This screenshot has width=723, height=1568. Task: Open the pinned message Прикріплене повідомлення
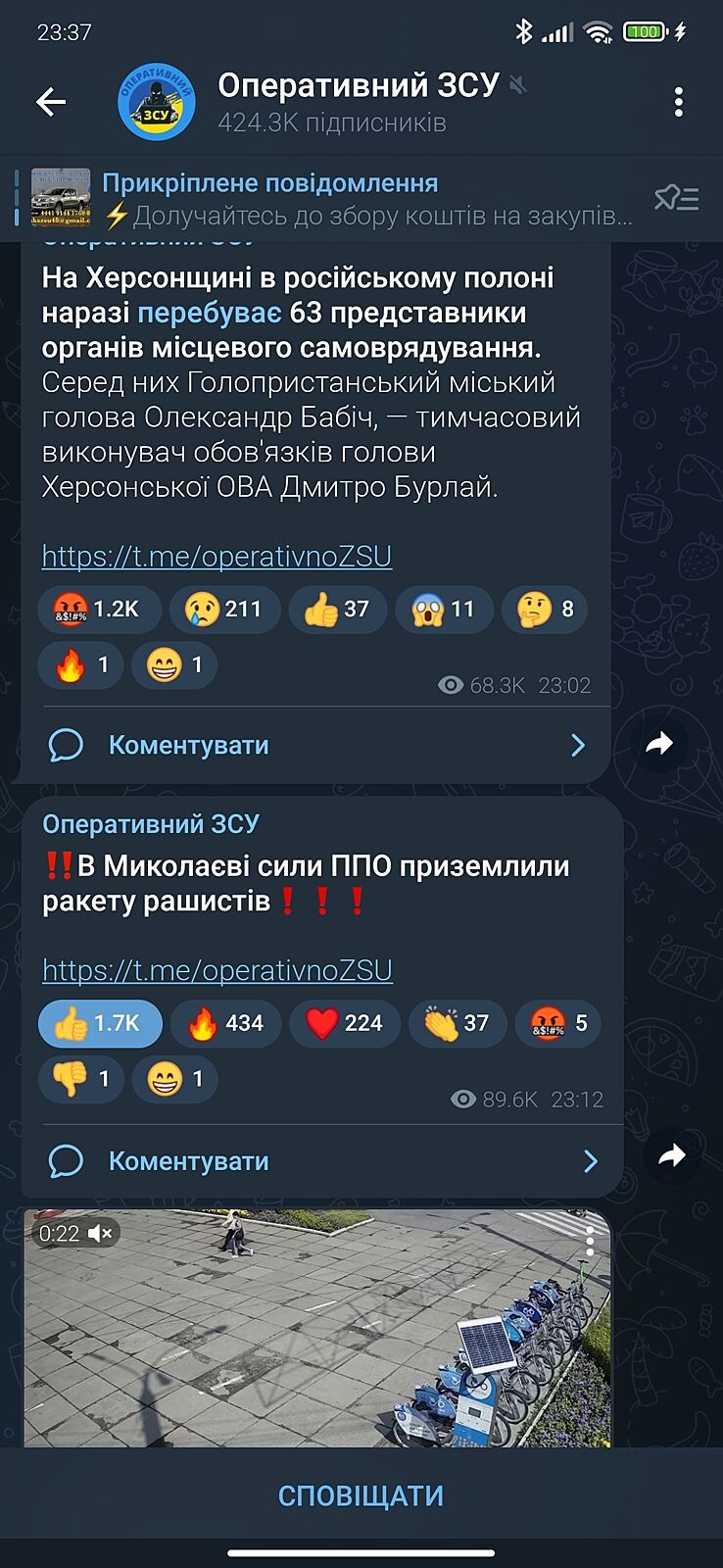tap(333, 199)
